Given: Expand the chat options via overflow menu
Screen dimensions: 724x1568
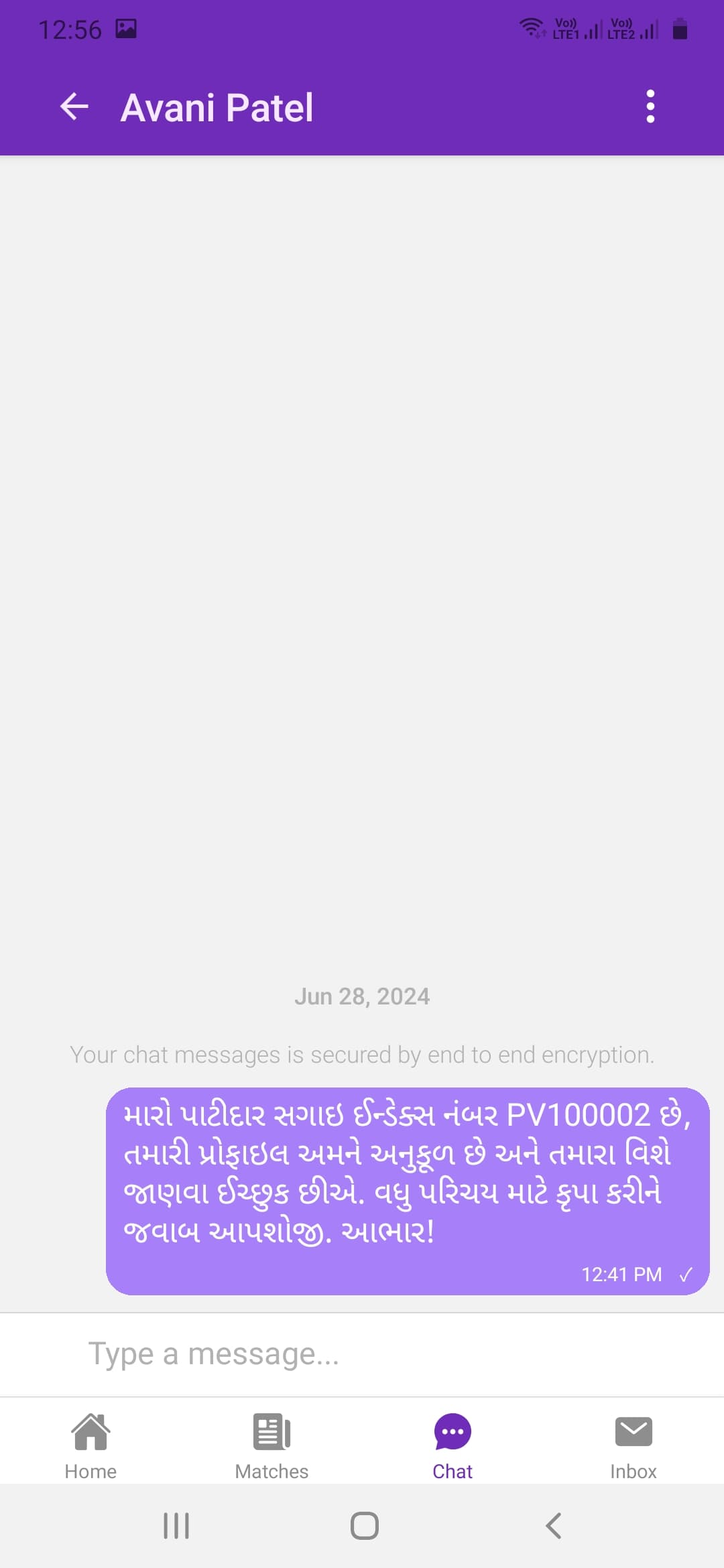Looking at the screenshot, I should tap(649, 106).
